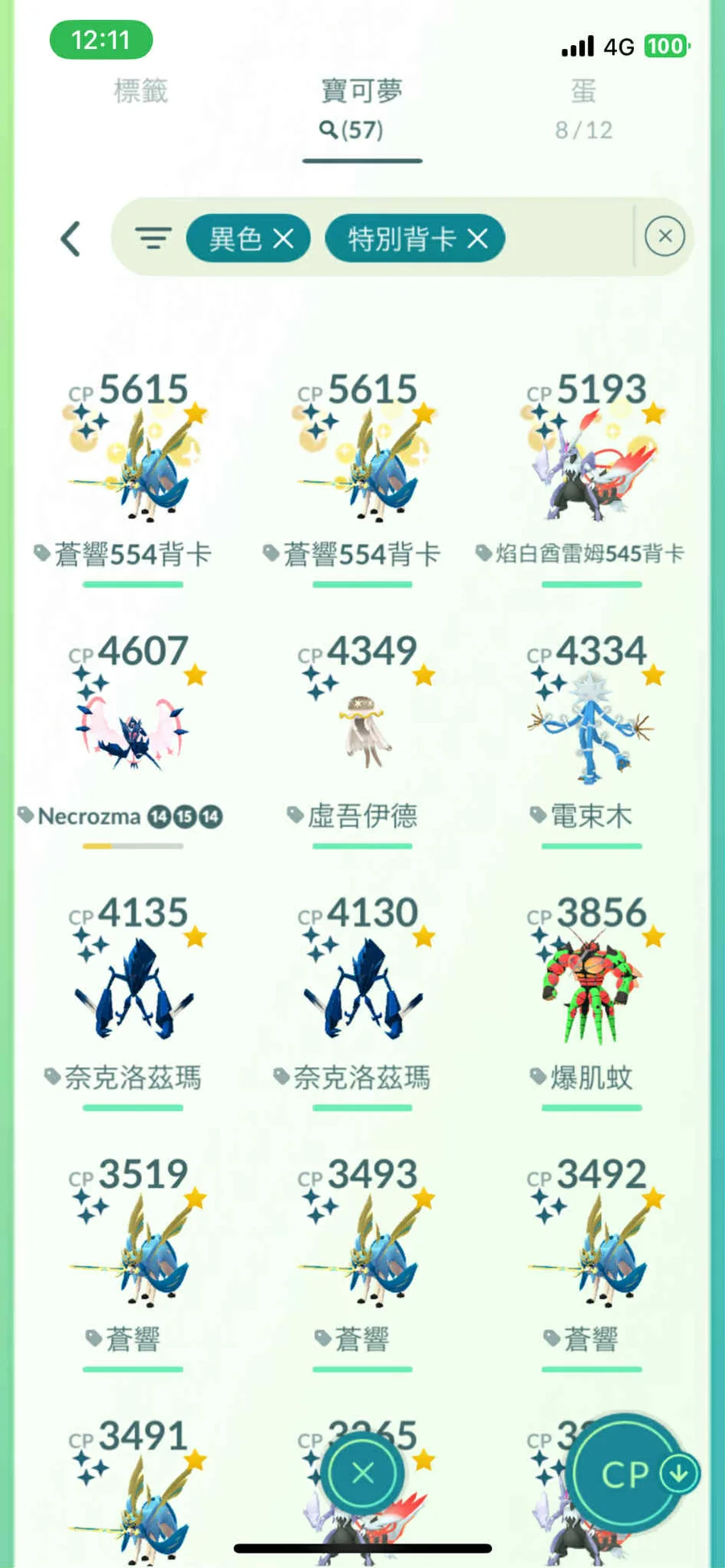Go back using the left arrow
Image resolution: width=725 pixels, height=1568 pixels.
pyautogui.click(x=71, y=238)
